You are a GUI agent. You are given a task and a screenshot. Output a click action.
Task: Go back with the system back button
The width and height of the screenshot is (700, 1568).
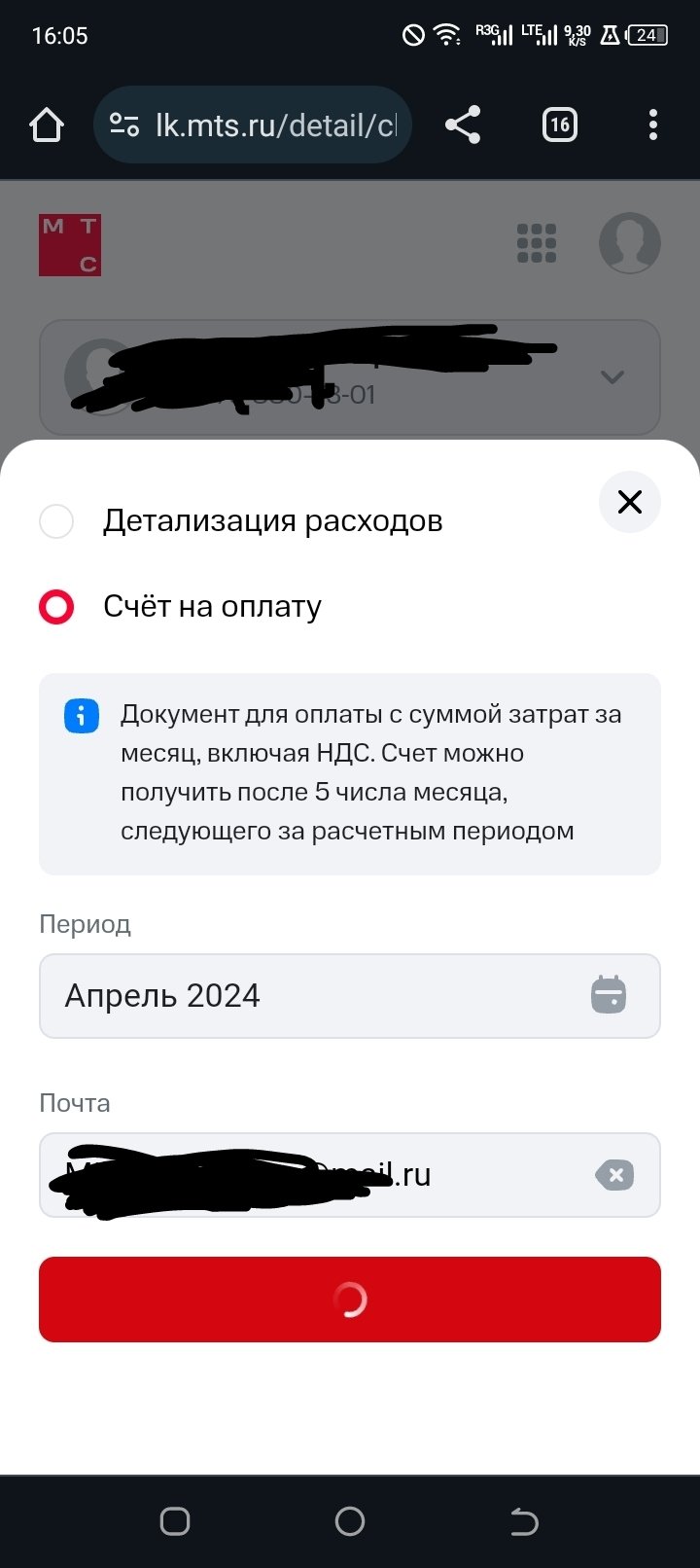click(524, 1521)
